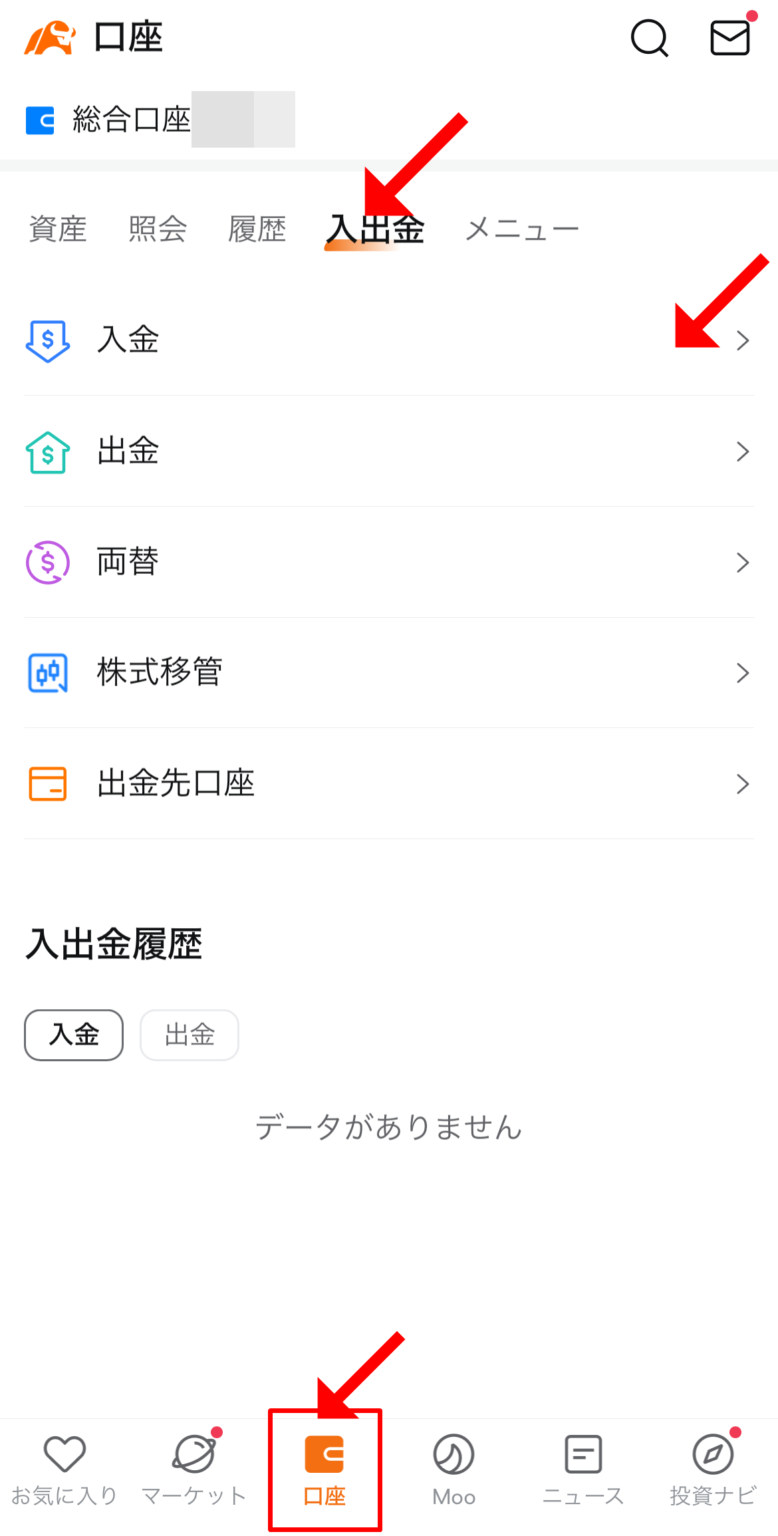This screenshot has width=778, height=1536.
Task: Tap the orange card icon beside 出金先口座
Action: (x=47, y=784)
